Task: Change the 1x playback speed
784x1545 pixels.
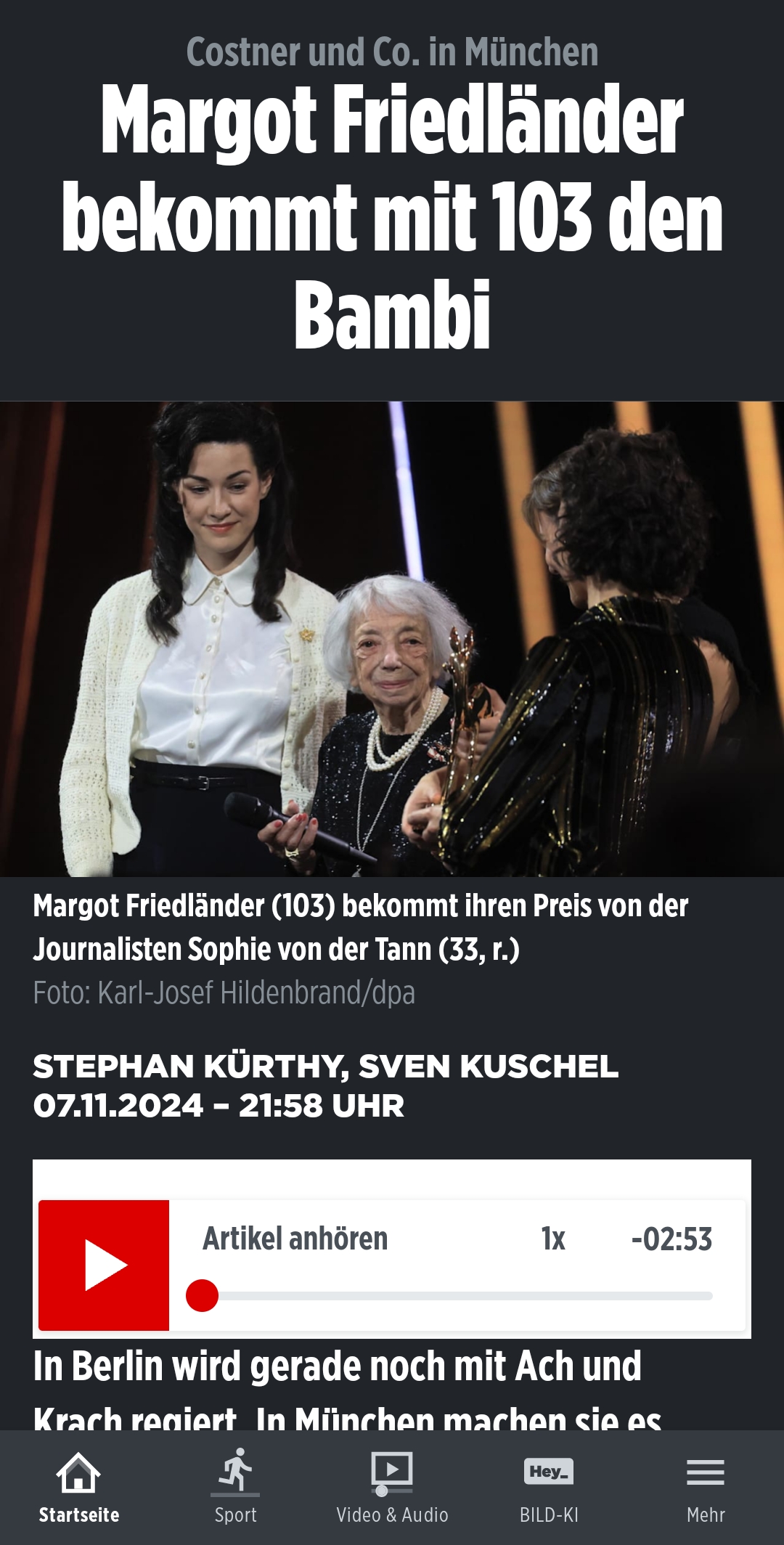Action: point(553,1239)
